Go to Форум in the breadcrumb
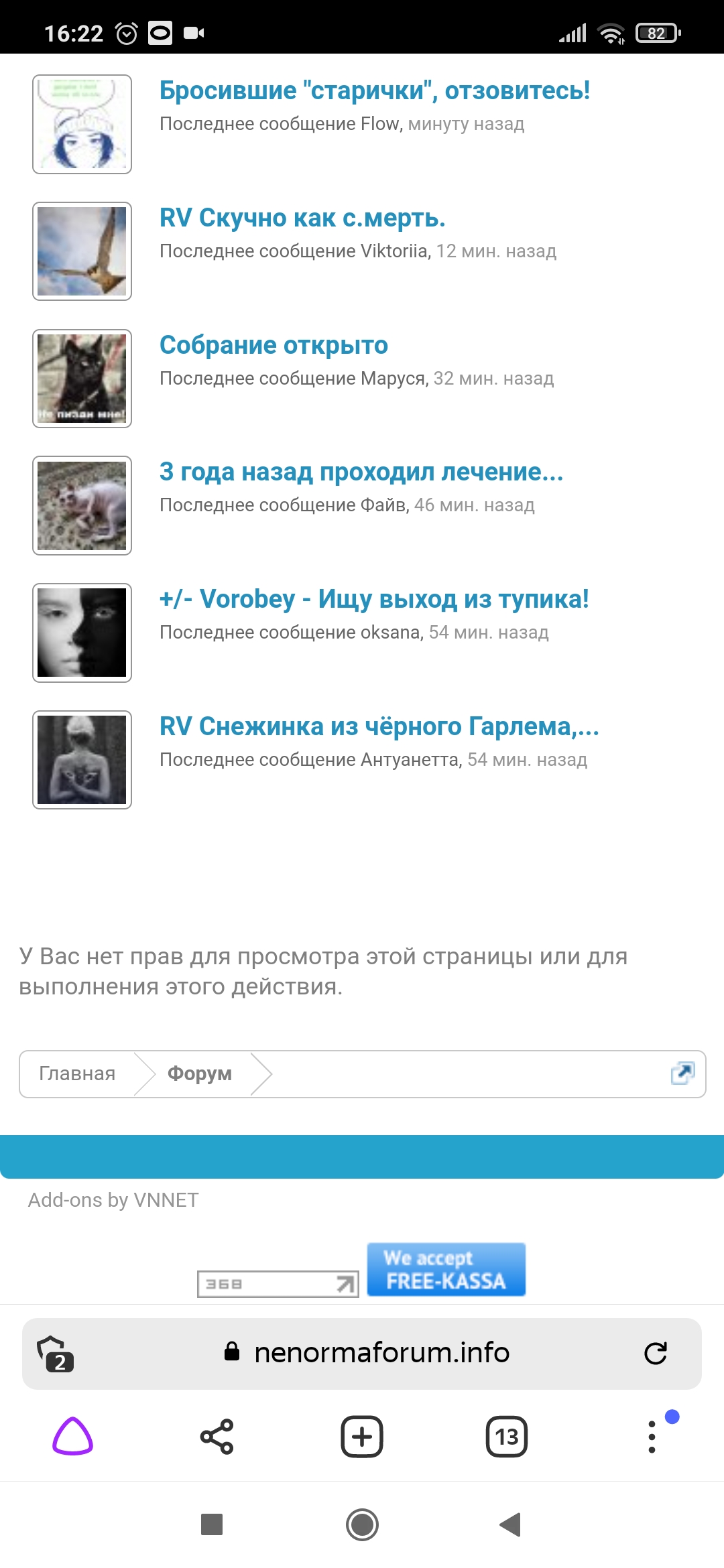 (199, 1073)
